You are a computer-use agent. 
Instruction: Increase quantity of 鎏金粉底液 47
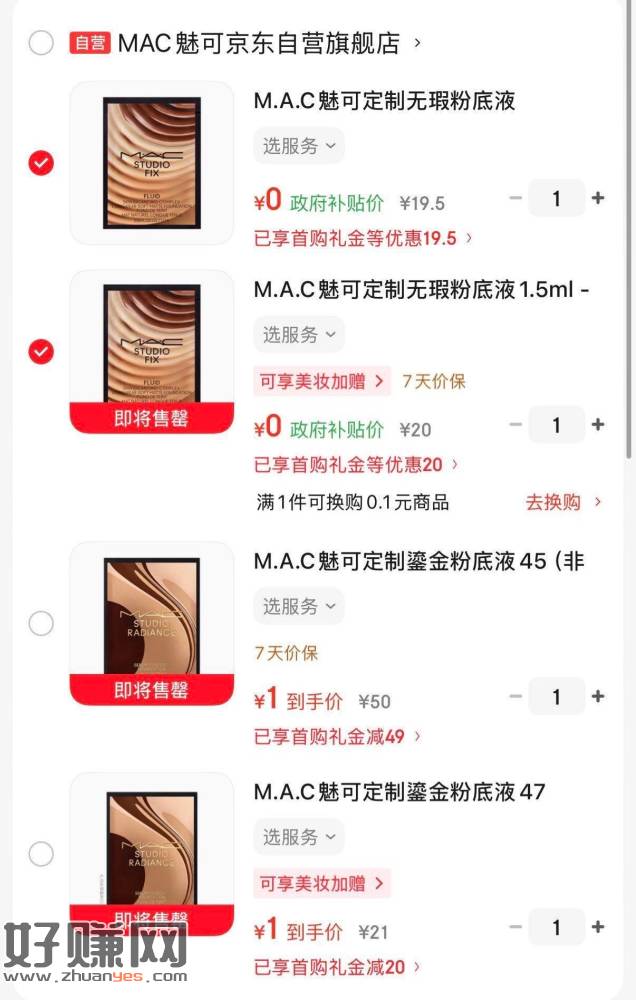[598, 927]
